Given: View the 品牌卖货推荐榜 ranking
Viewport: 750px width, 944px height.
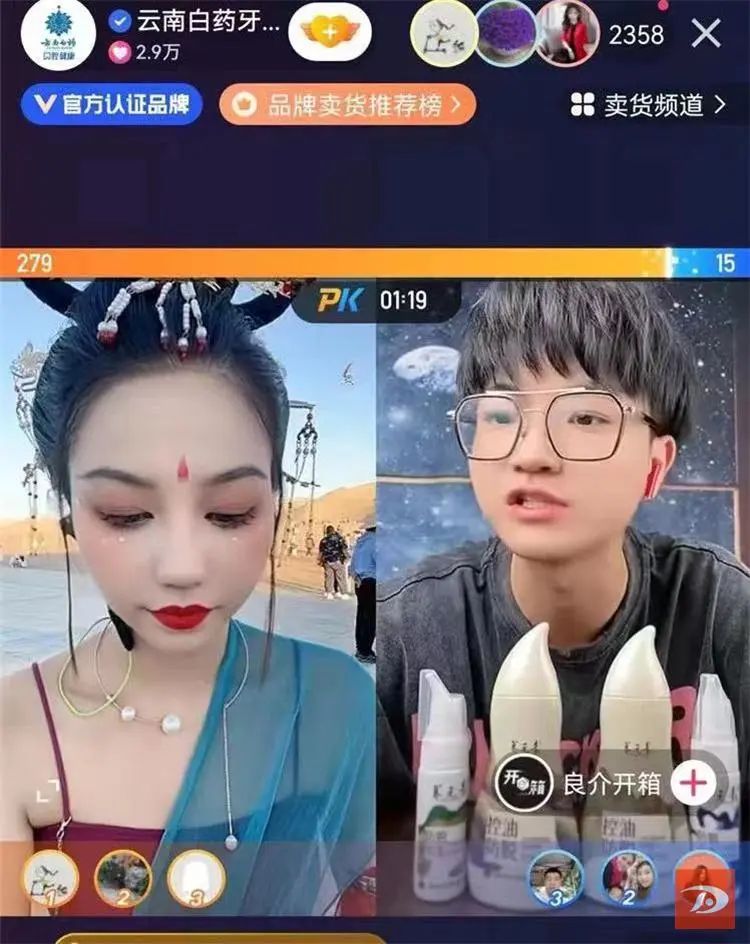Looking at the screenshot, I should point(347,104).
